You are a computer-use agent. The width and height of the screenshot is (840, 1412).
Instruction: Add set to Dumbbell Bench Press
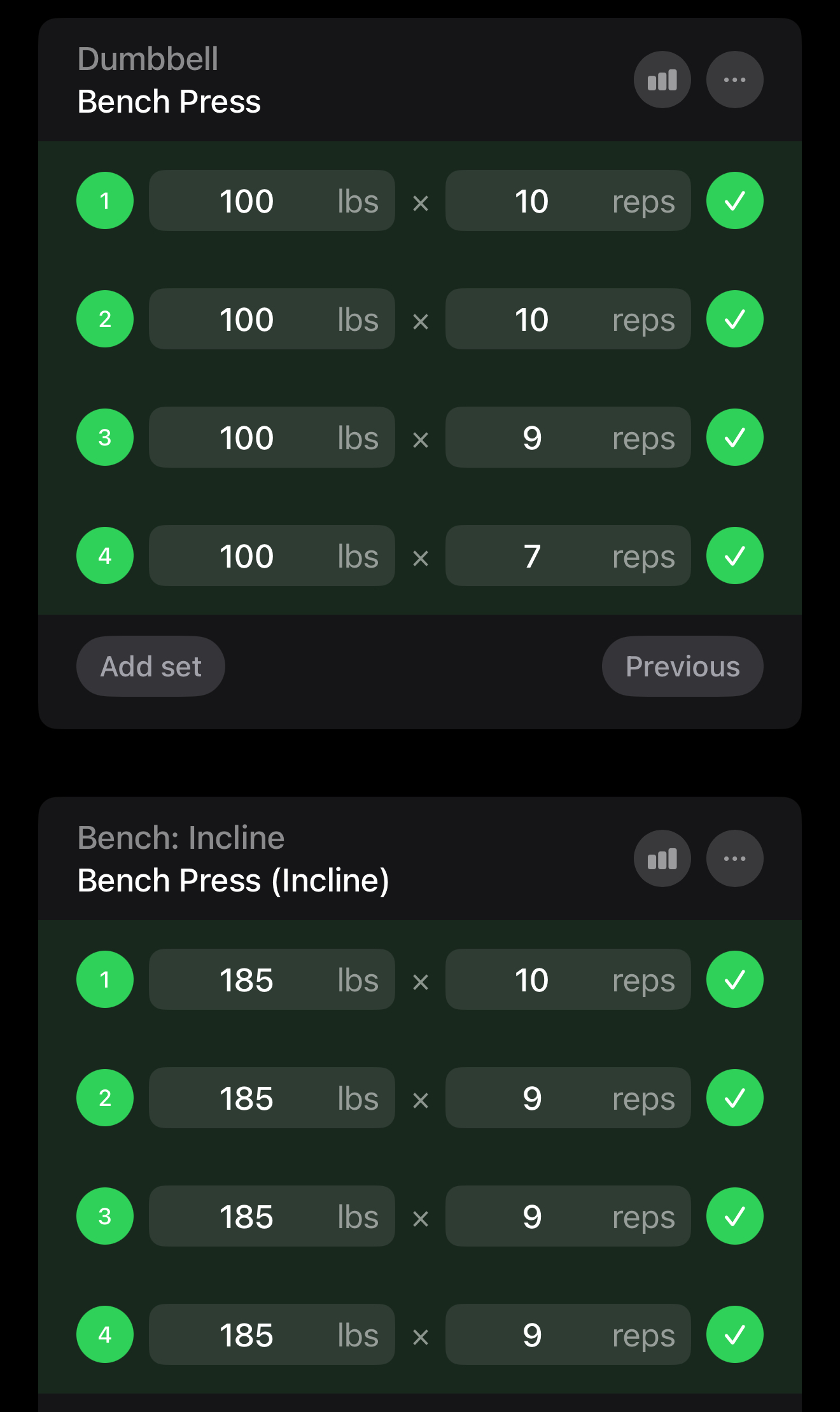151,666
